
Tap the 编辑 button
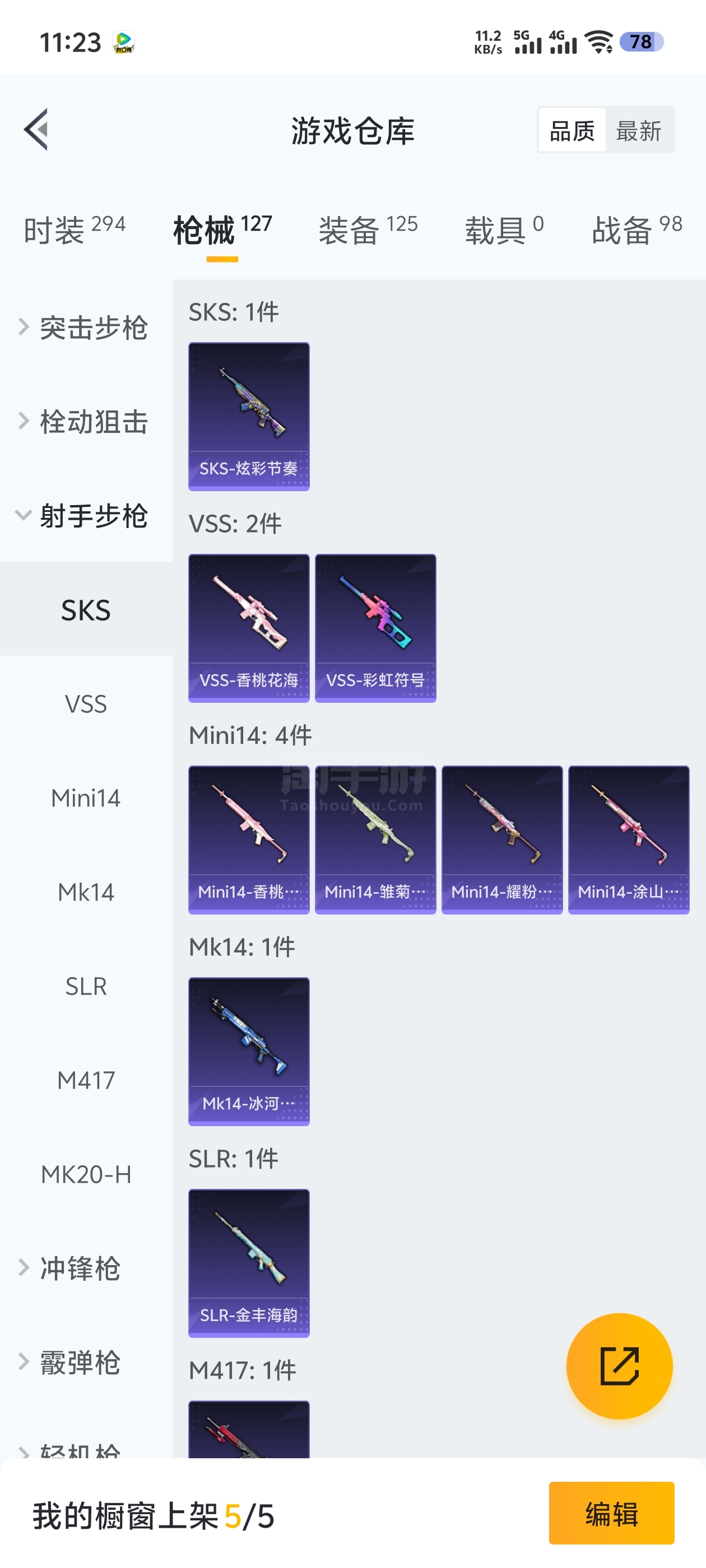611,1513
